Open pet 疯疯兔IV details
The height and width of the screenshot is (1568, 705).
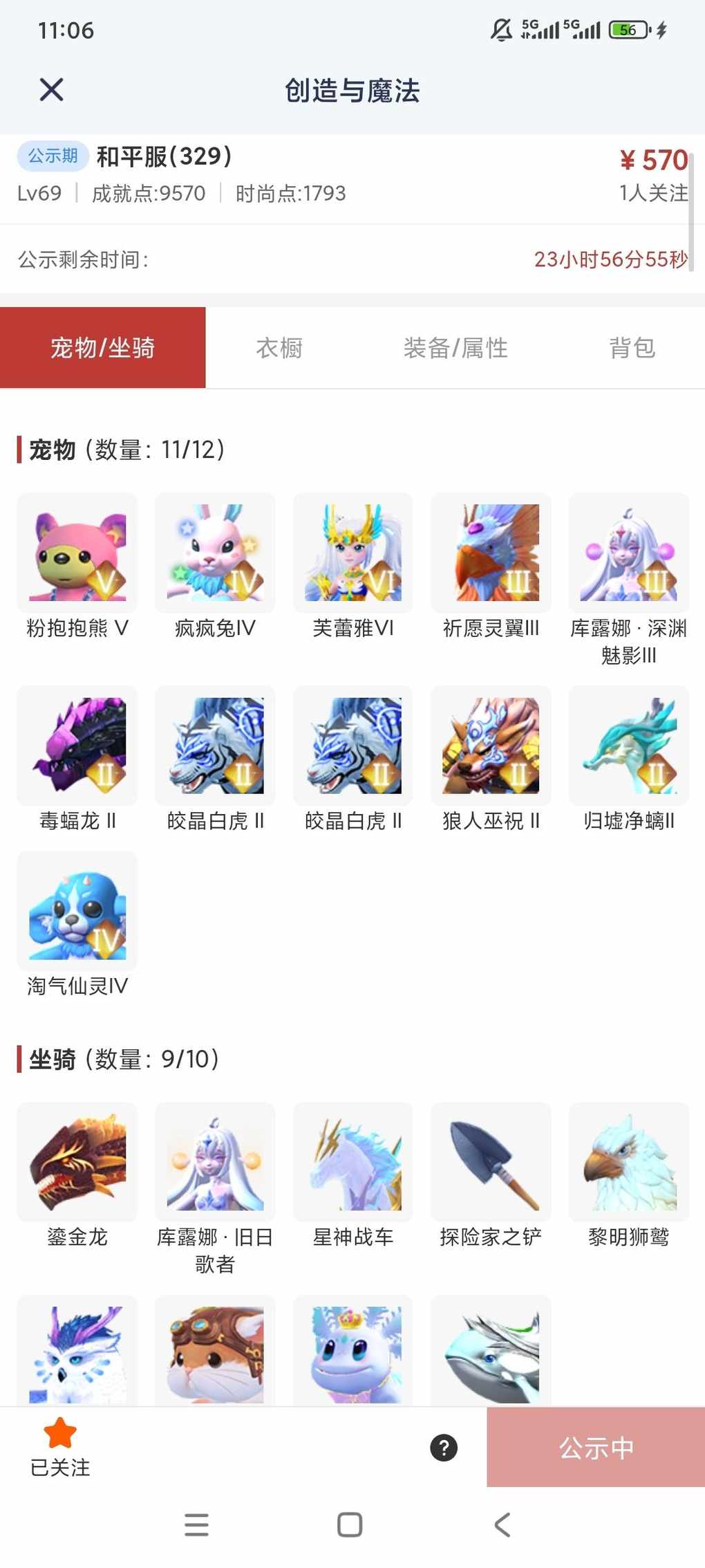[x=215, y=553]
